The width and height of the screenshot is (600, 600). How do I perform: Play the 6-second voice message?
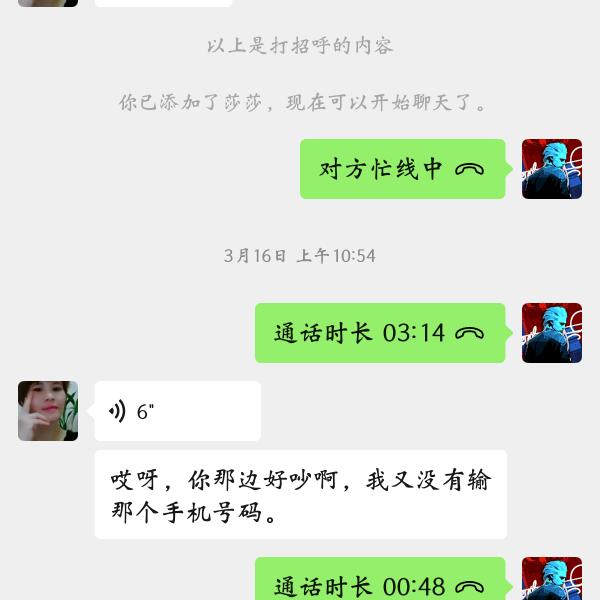pyautogui.click(x=177, y=411)
